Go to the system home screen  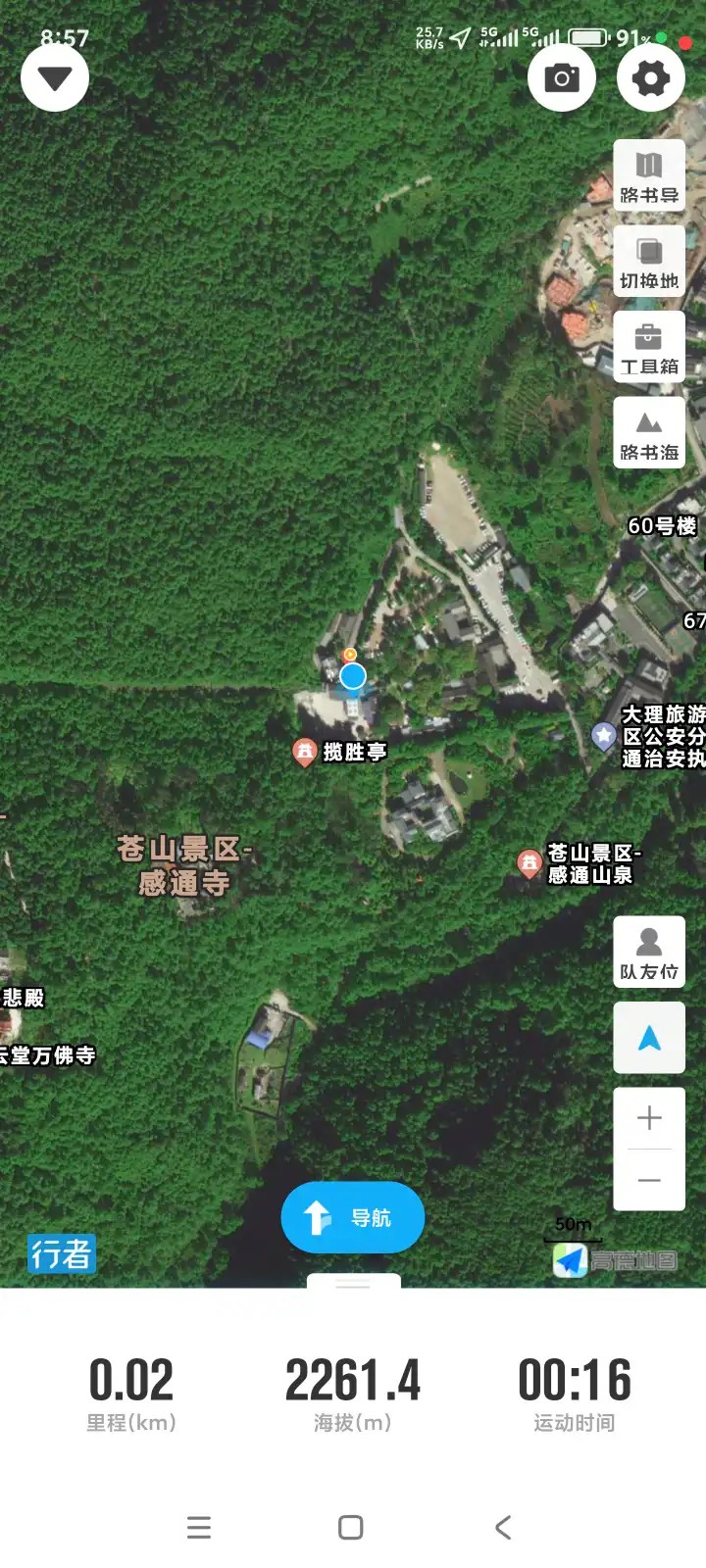tap(351, 1527)
